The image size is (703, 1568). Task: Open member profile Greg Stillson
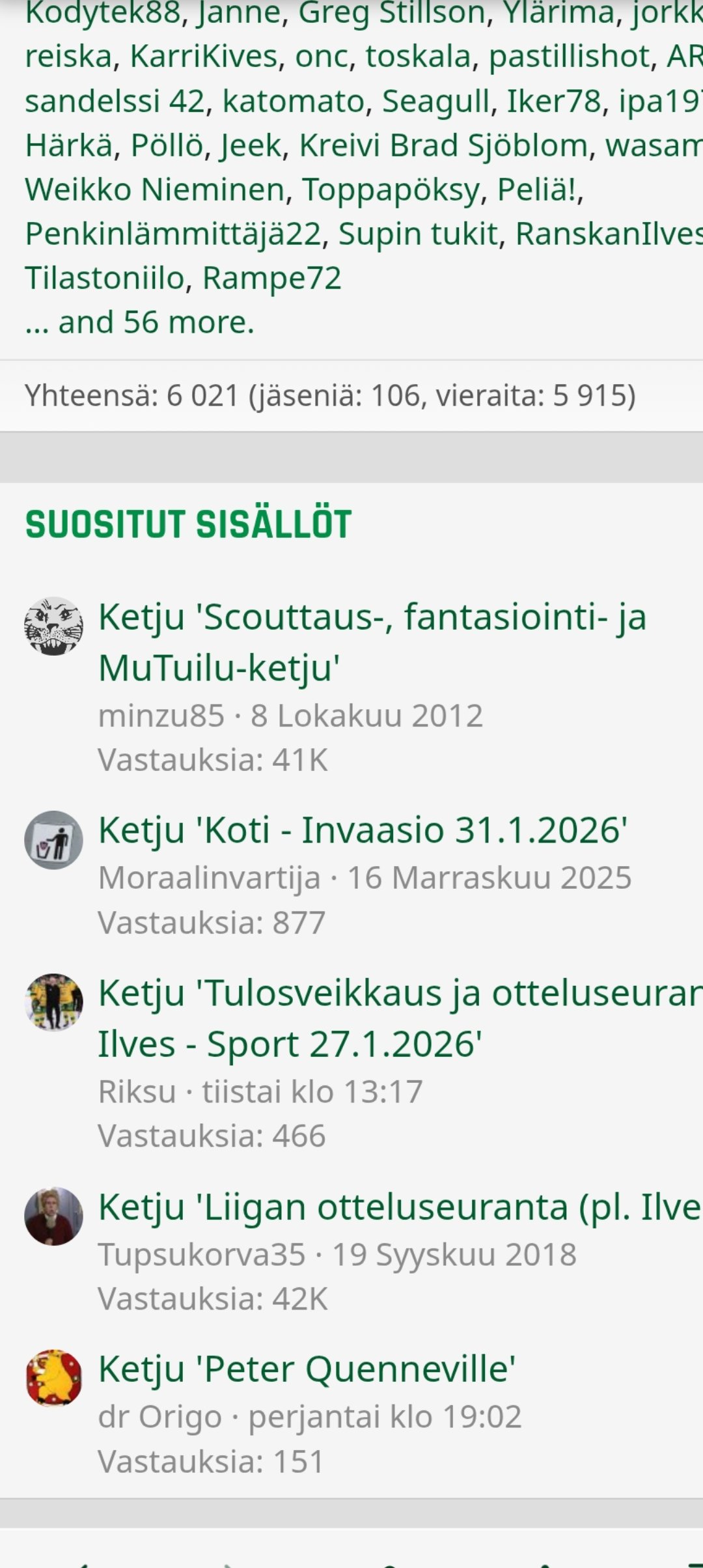click(x=391, y=12)
